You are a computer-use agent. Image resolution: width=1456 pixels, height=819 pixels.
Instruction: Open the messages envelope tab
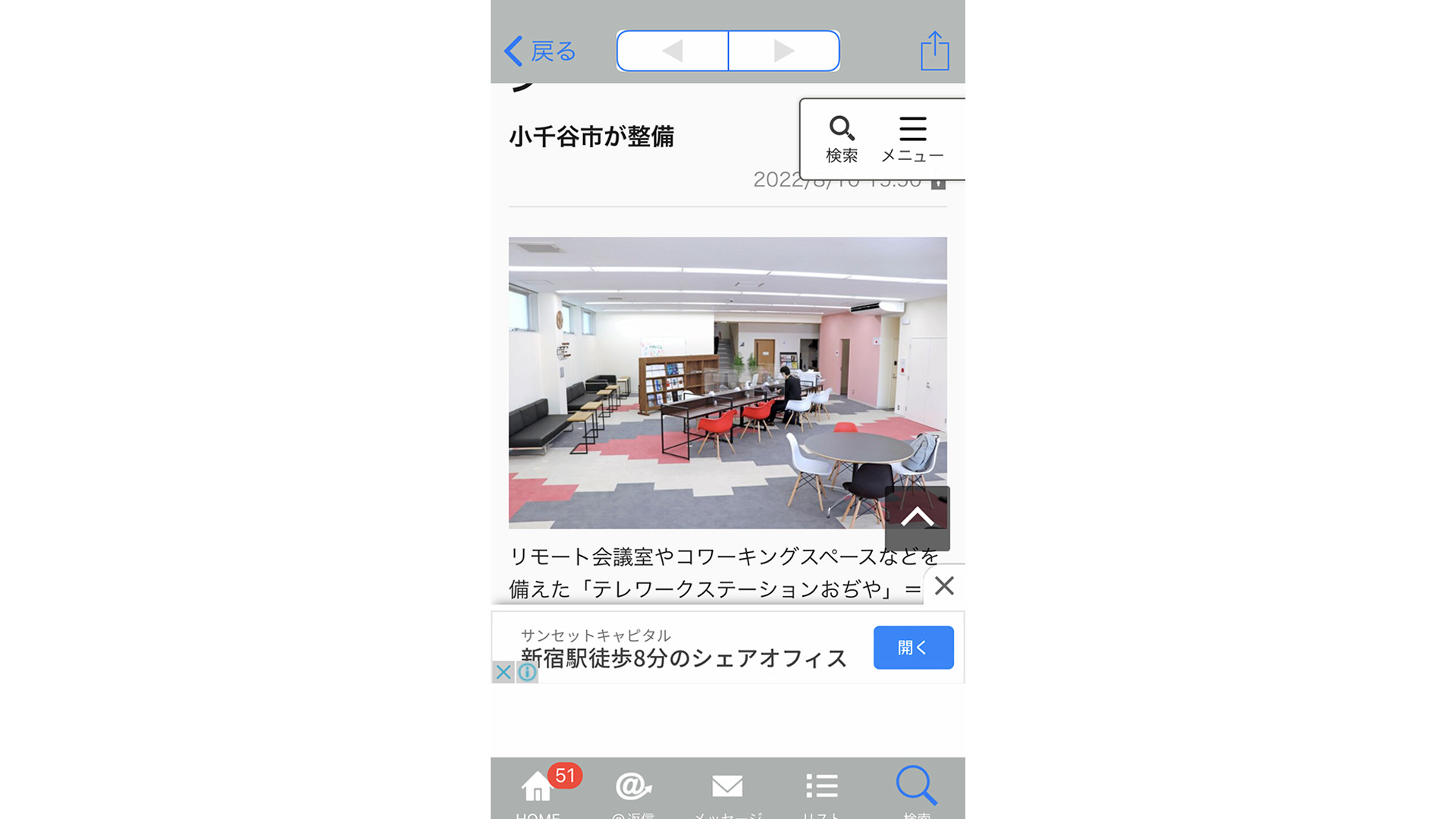[x=727, y=789]
